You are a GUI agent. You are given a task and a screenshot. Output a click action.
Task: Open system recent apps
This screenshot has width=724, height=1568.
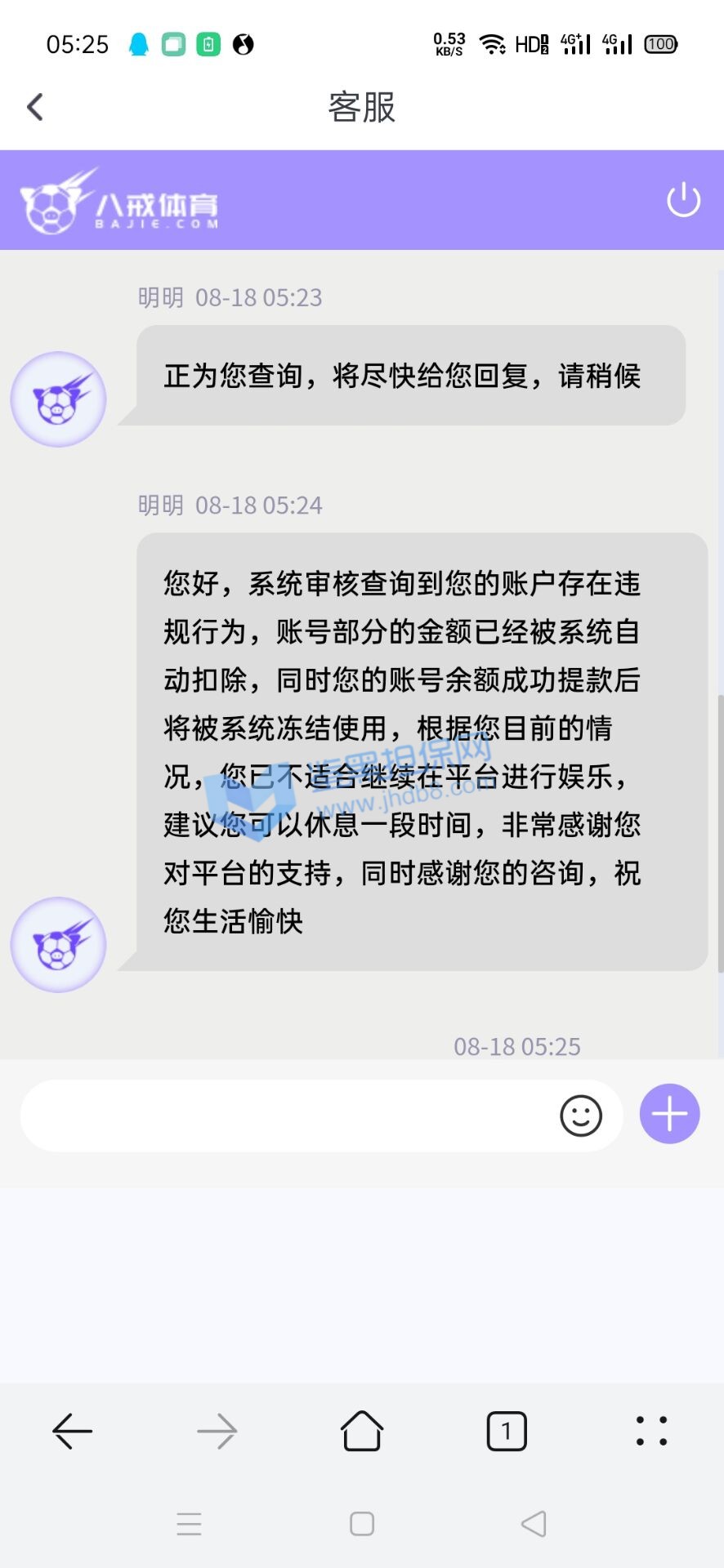[x=190, y=1524]
